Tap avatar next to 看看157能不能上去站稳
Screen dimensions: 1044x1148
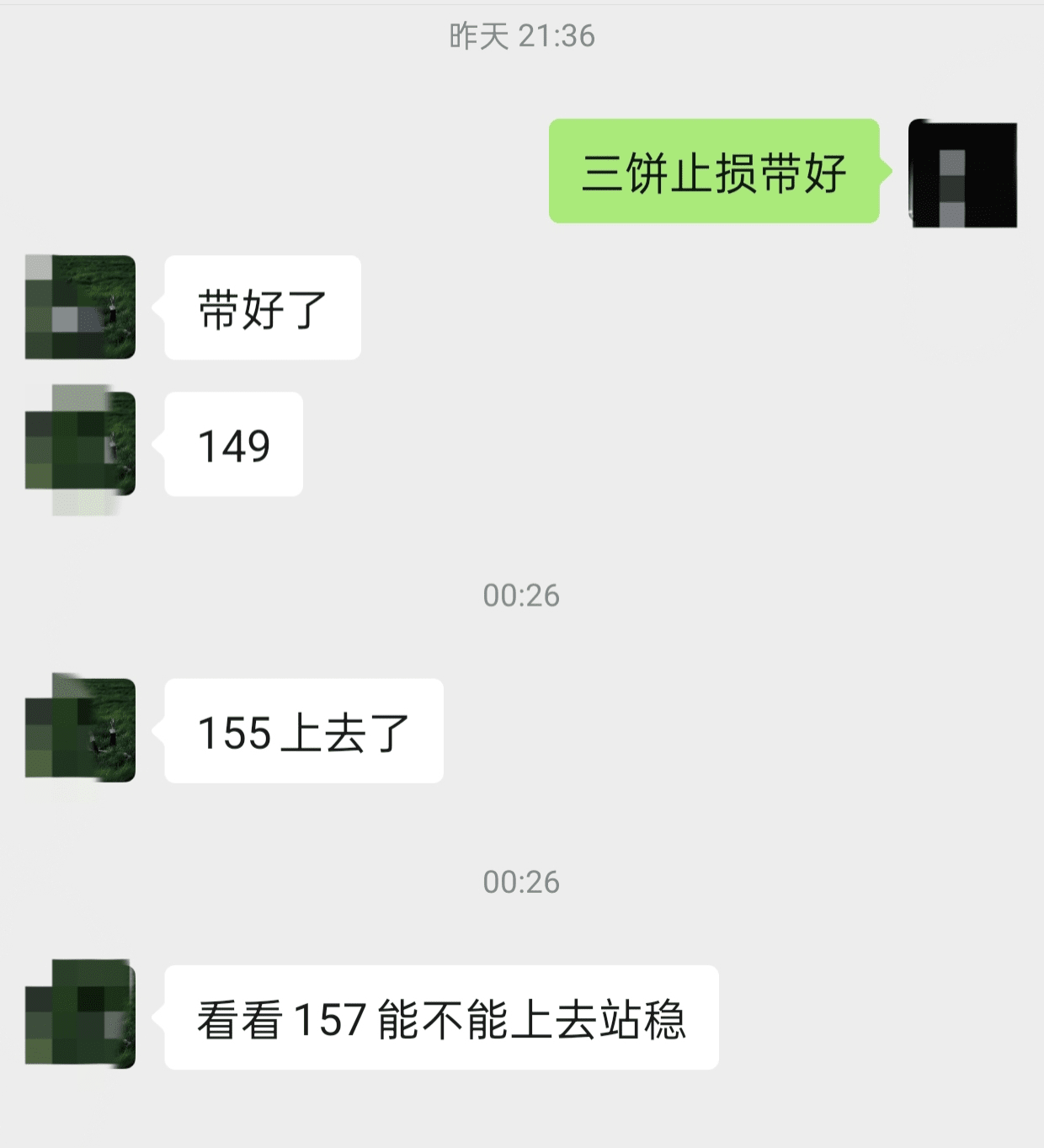tap(81, 1016)
